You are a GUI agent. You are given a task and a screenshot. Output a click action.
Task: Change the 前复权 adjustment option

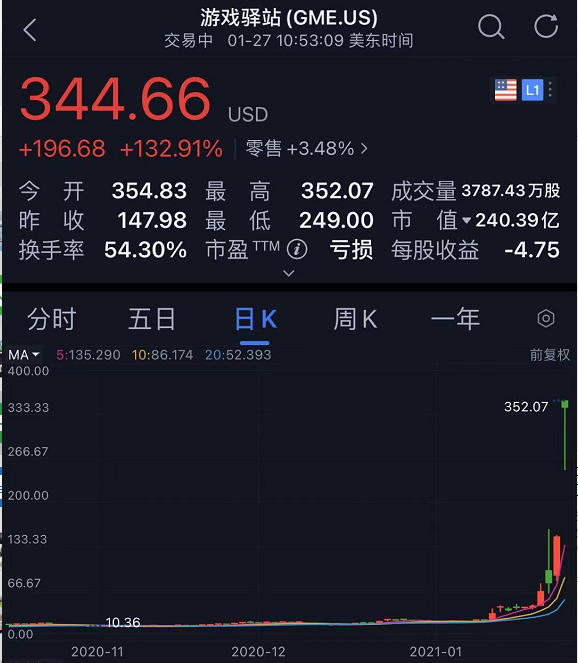click(550, 354)
